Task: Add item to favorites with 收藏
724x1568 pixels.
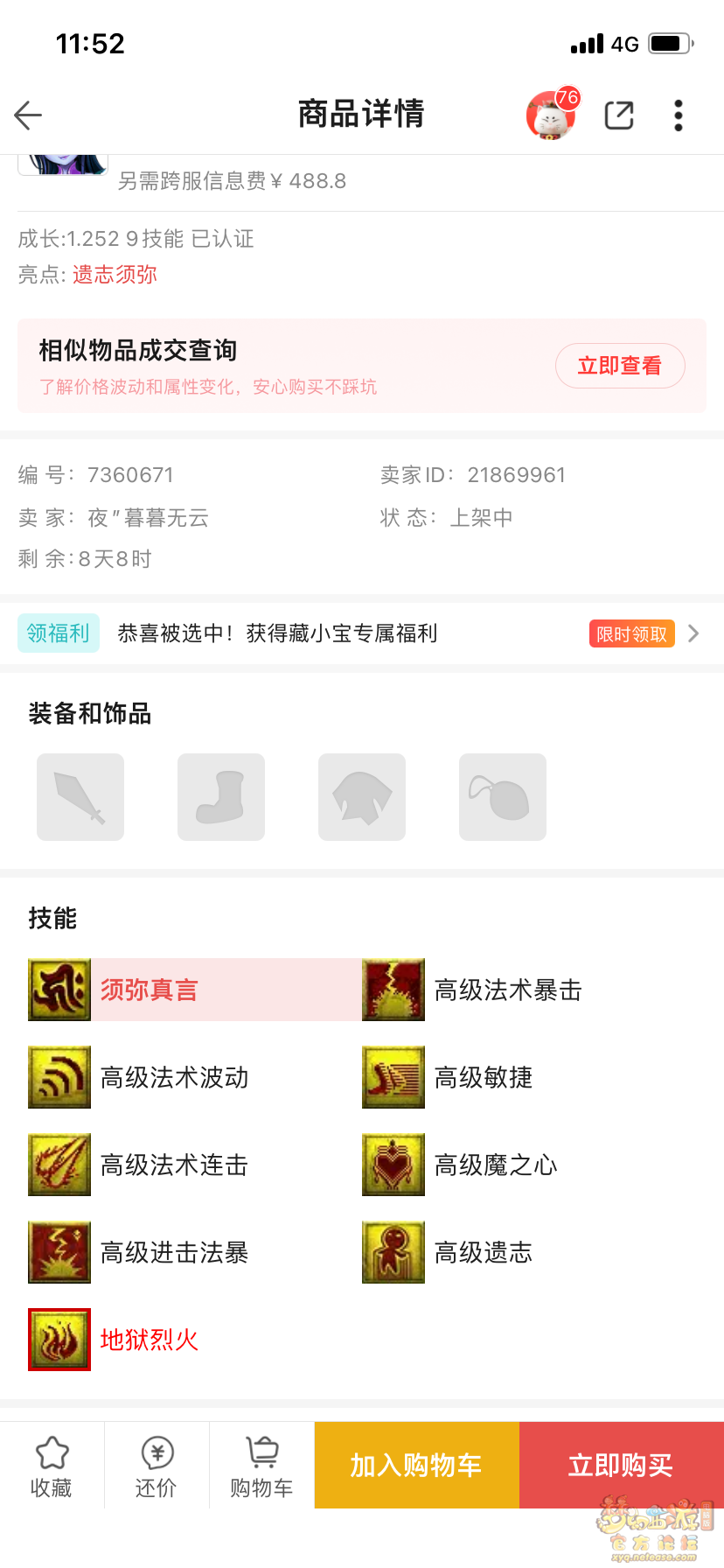Action: 52,1466
